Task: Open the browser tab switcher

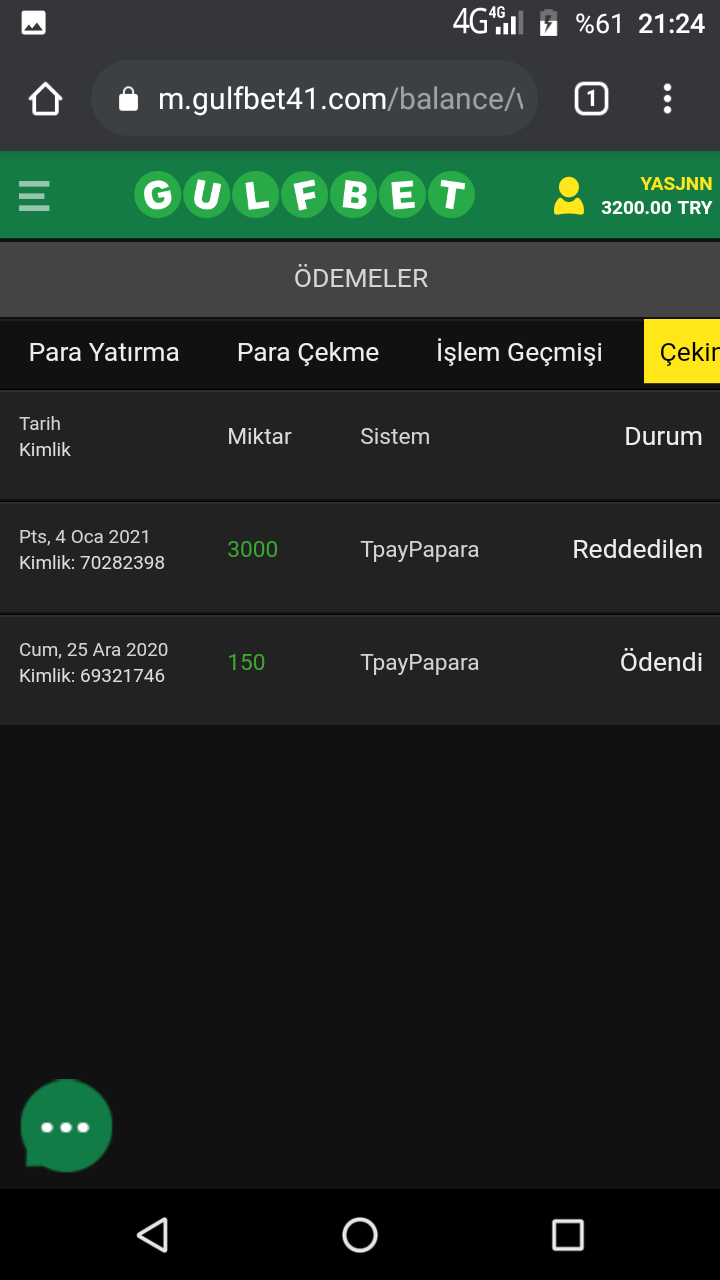Action: point(591,98)
